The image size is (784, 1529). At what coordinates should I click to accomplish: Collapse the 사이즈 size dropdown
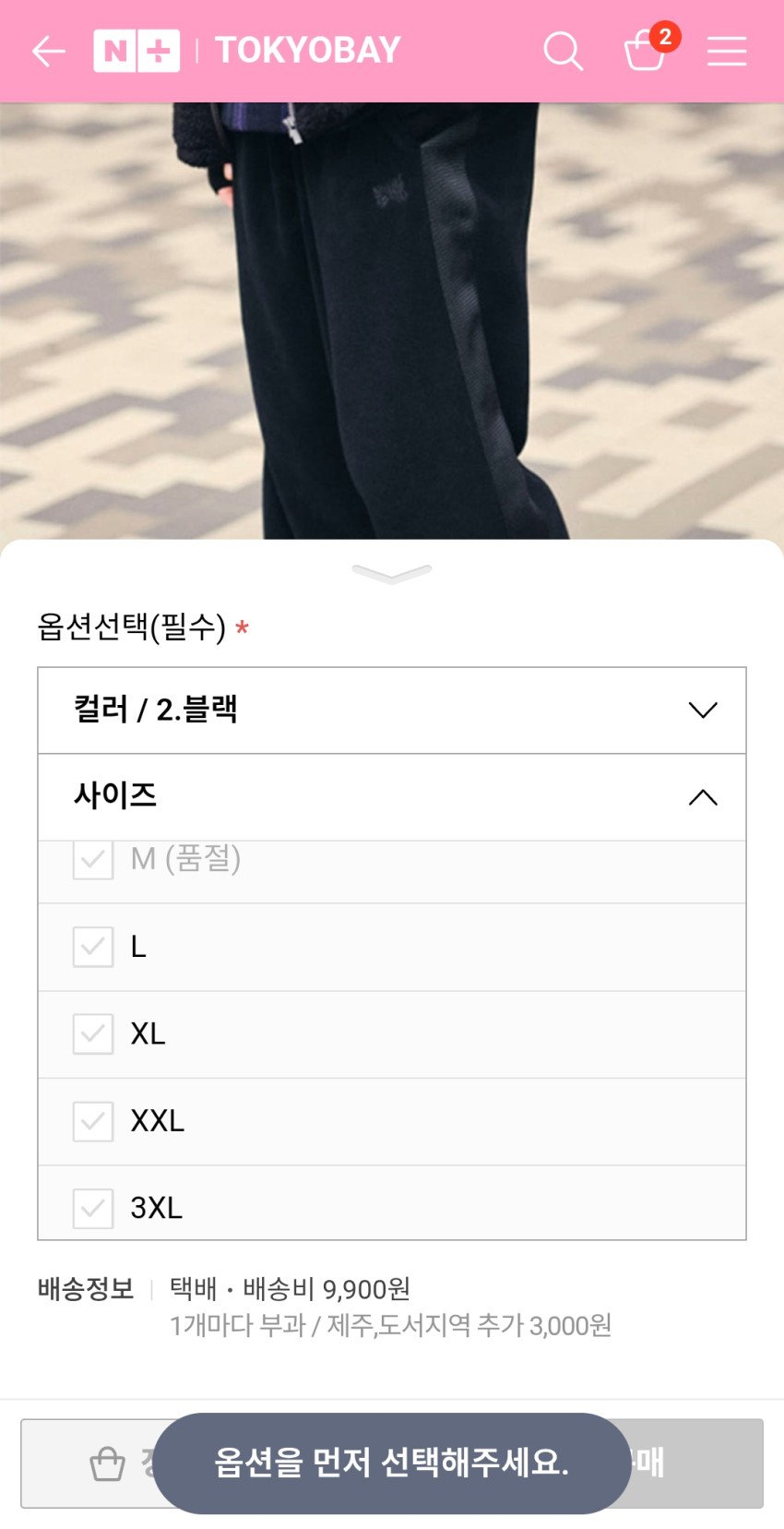(x=392, y=797)
